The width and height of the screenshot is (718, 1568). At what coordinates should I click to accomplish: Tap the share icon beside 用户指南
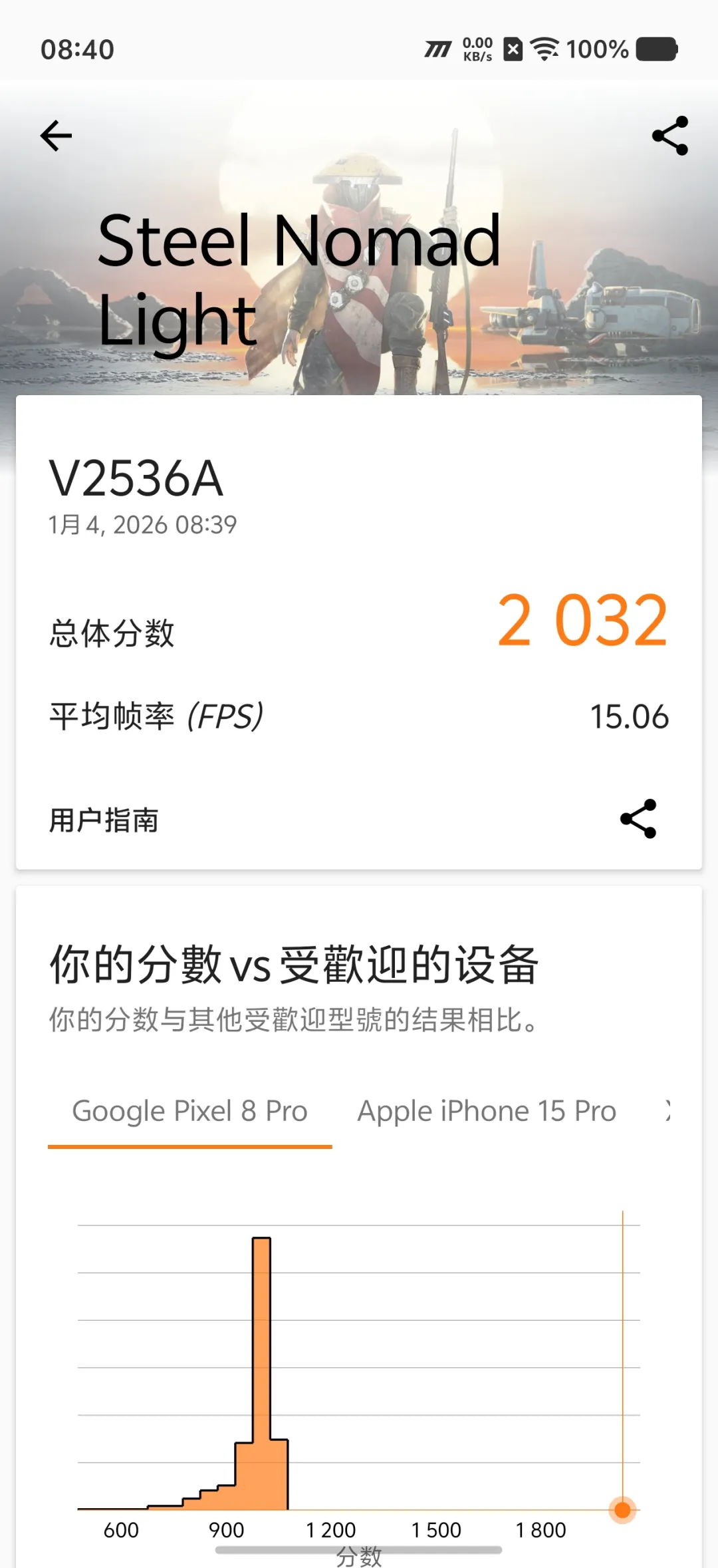coord(638,819)
